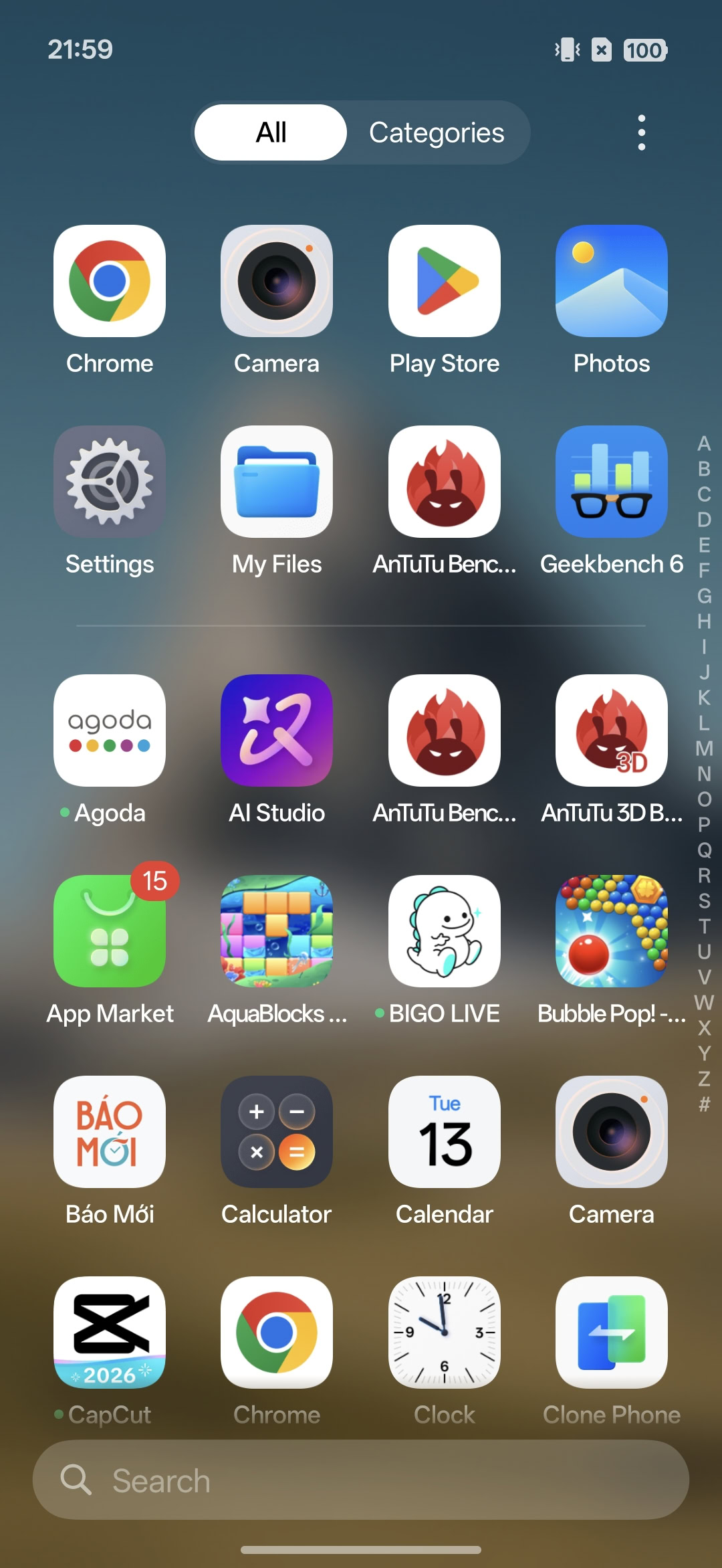Open App Market with 15 badge
This screenshot has height=1568, width=722.
point(110,931)
